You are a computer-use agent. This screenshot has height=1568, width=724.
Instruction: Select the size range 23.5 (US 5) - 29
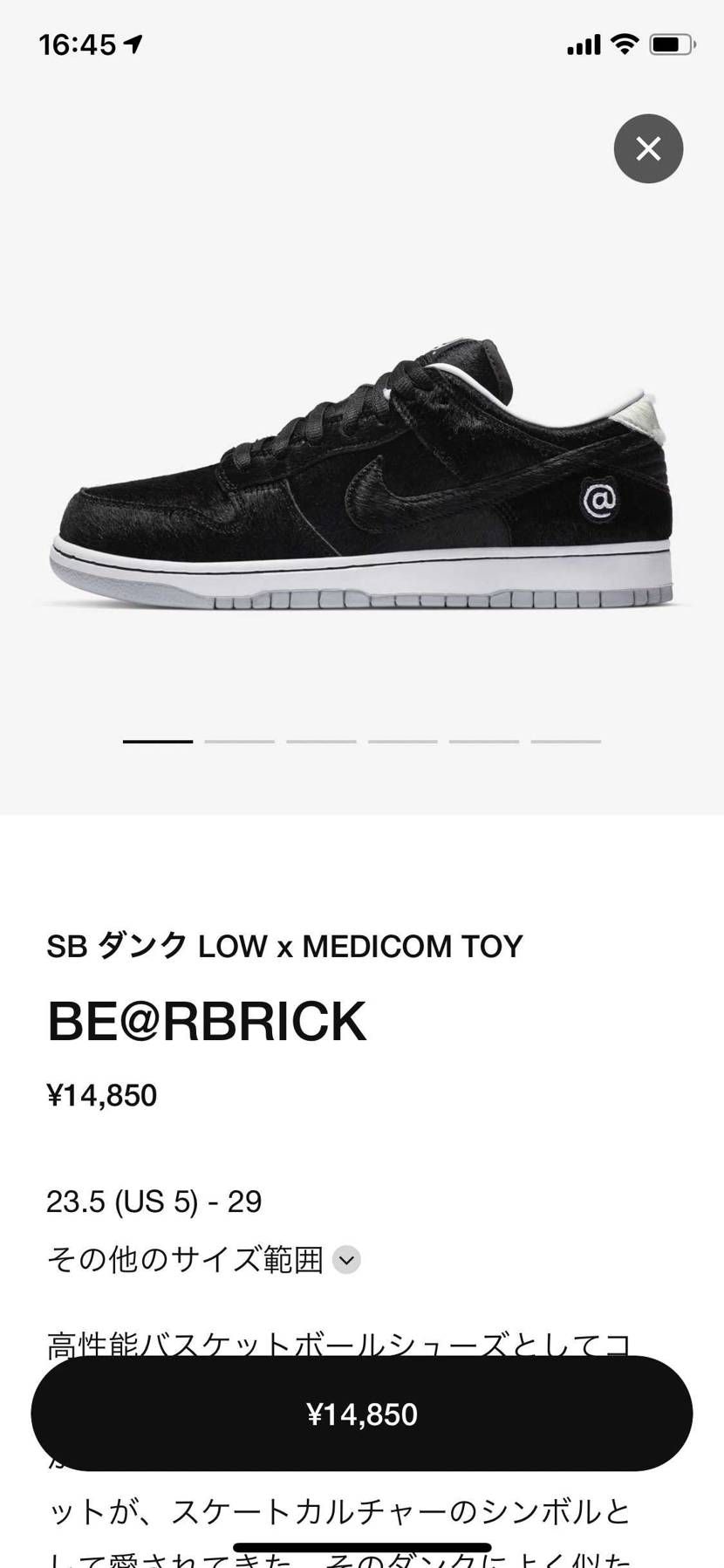coord(154,1202)
